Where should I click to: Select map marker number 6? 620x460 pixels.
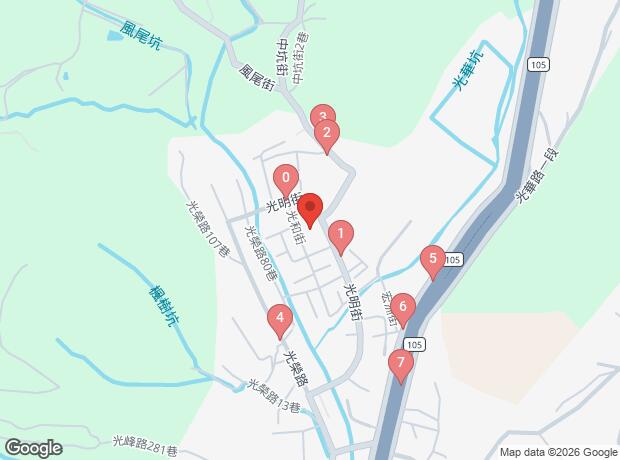pyautogui.click(x=403, y=310)
